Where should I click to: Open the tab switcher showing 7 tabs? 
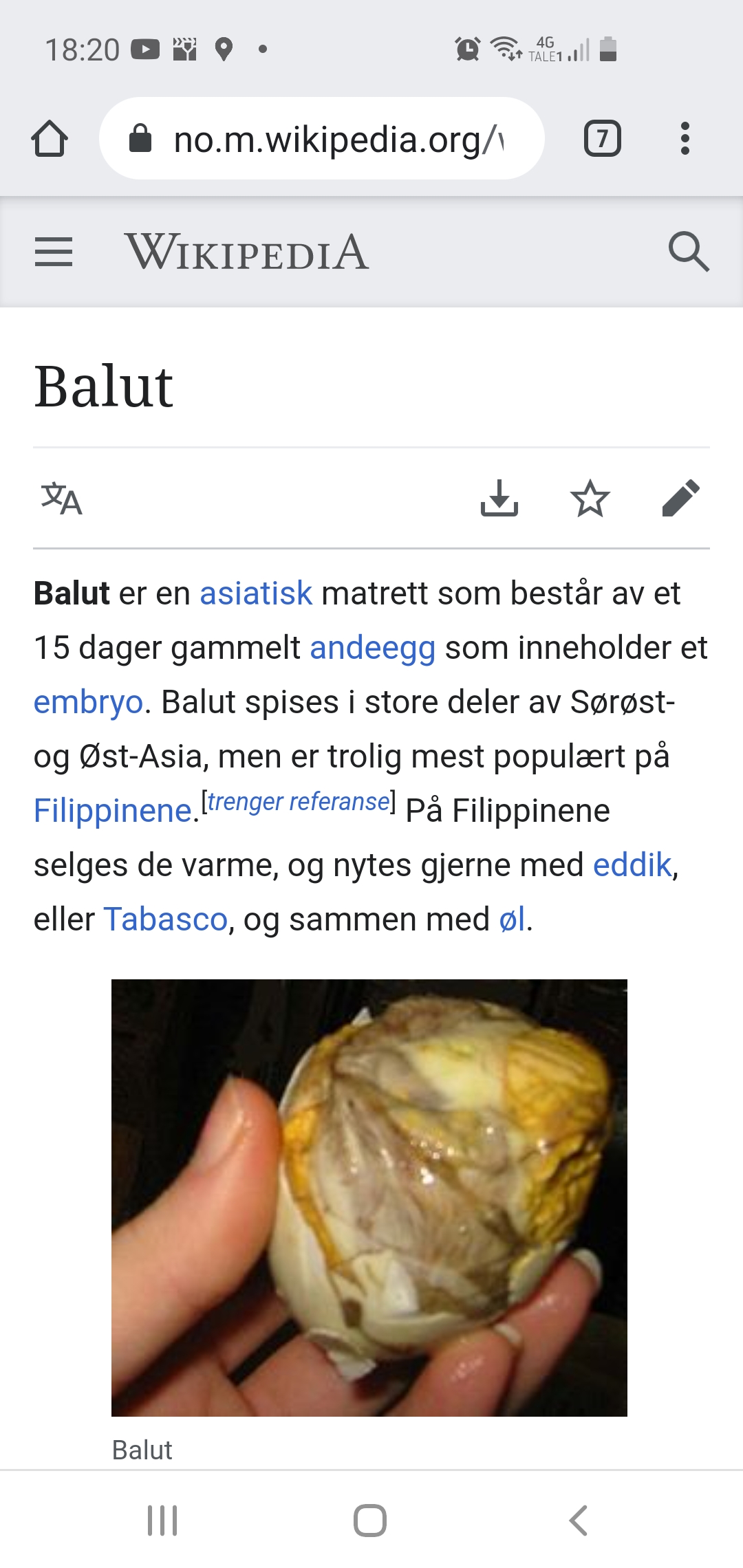point(603,139)
